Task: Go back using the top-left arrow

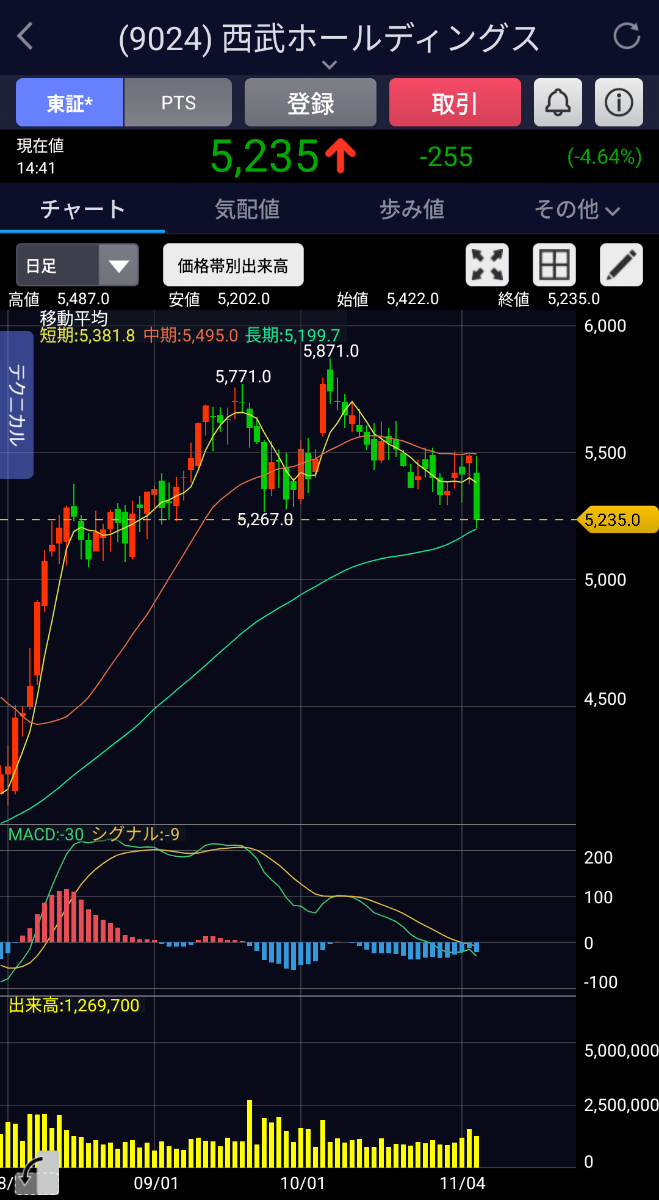Action: pos(25,37)
